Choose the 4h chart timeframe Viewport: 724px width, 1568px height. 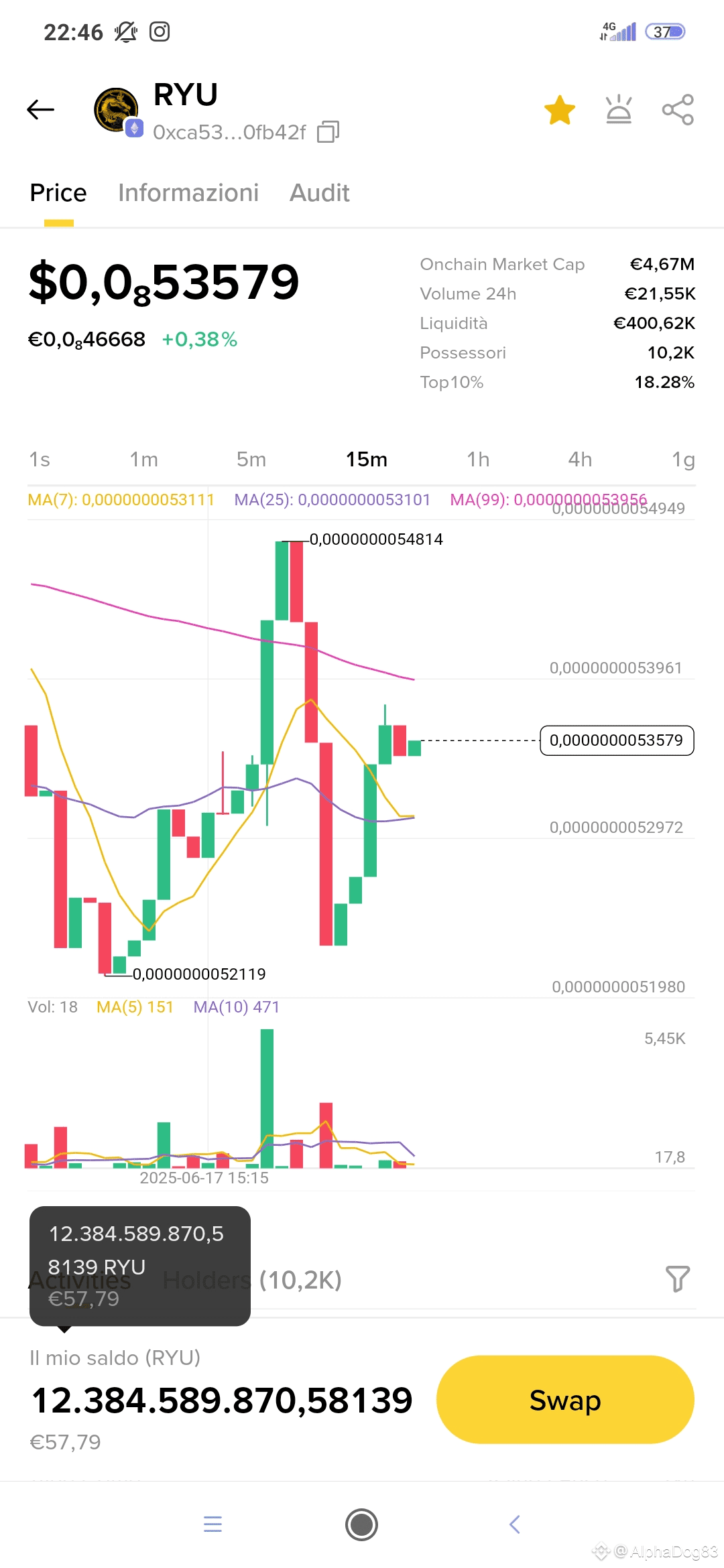coord(579,460)
